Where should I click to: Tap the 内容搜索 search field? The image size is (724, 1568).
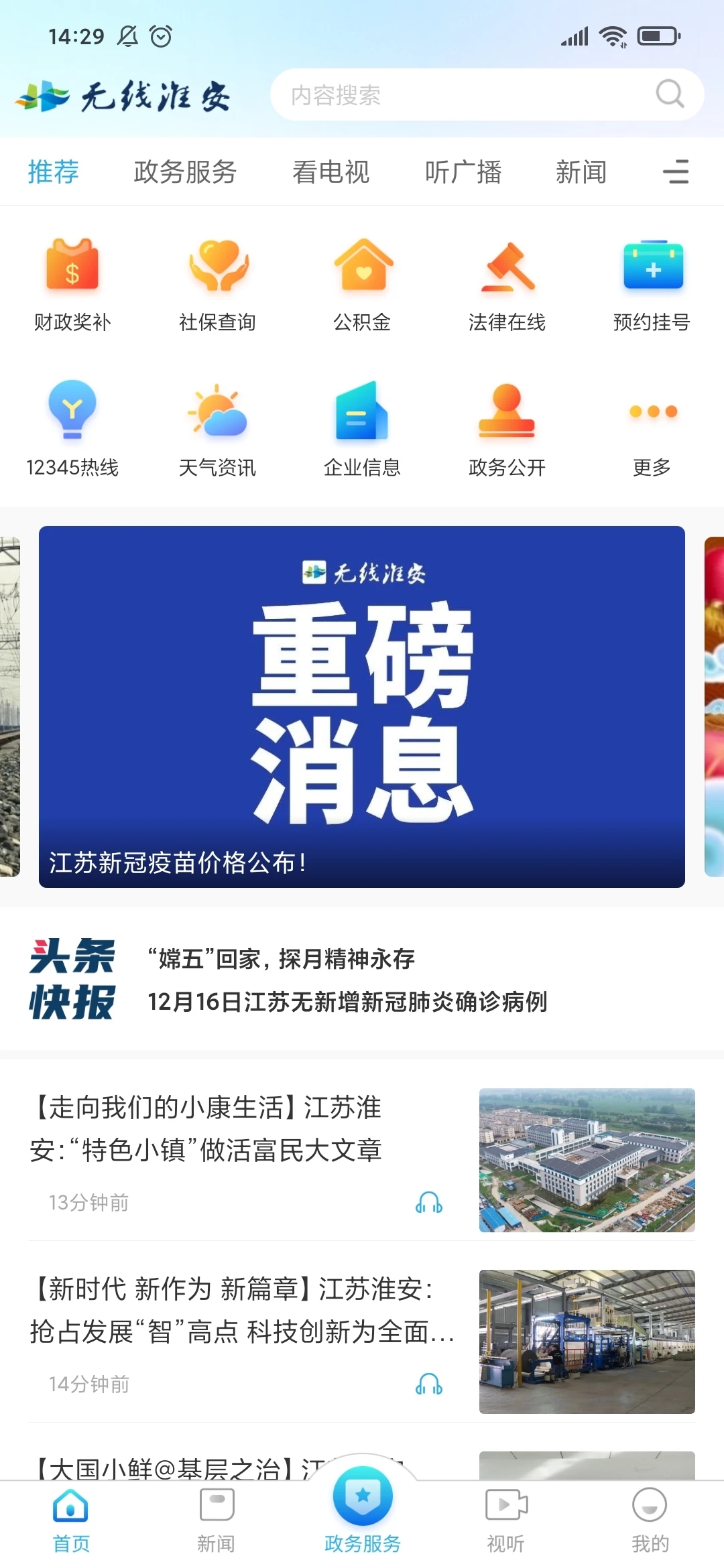coord(469,94)
